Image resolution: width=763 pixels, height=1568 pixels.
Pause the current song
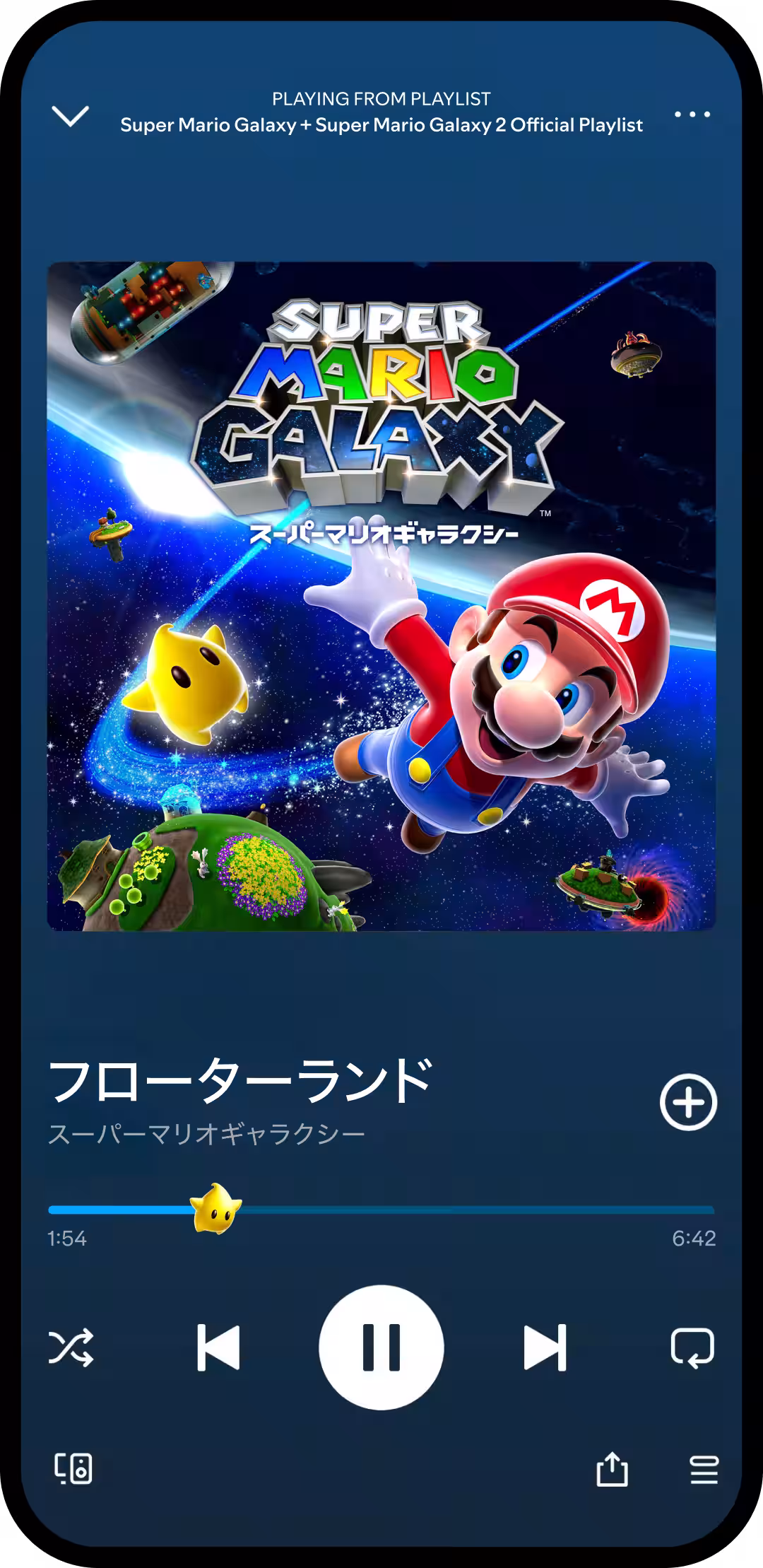tap(381, 1347)
